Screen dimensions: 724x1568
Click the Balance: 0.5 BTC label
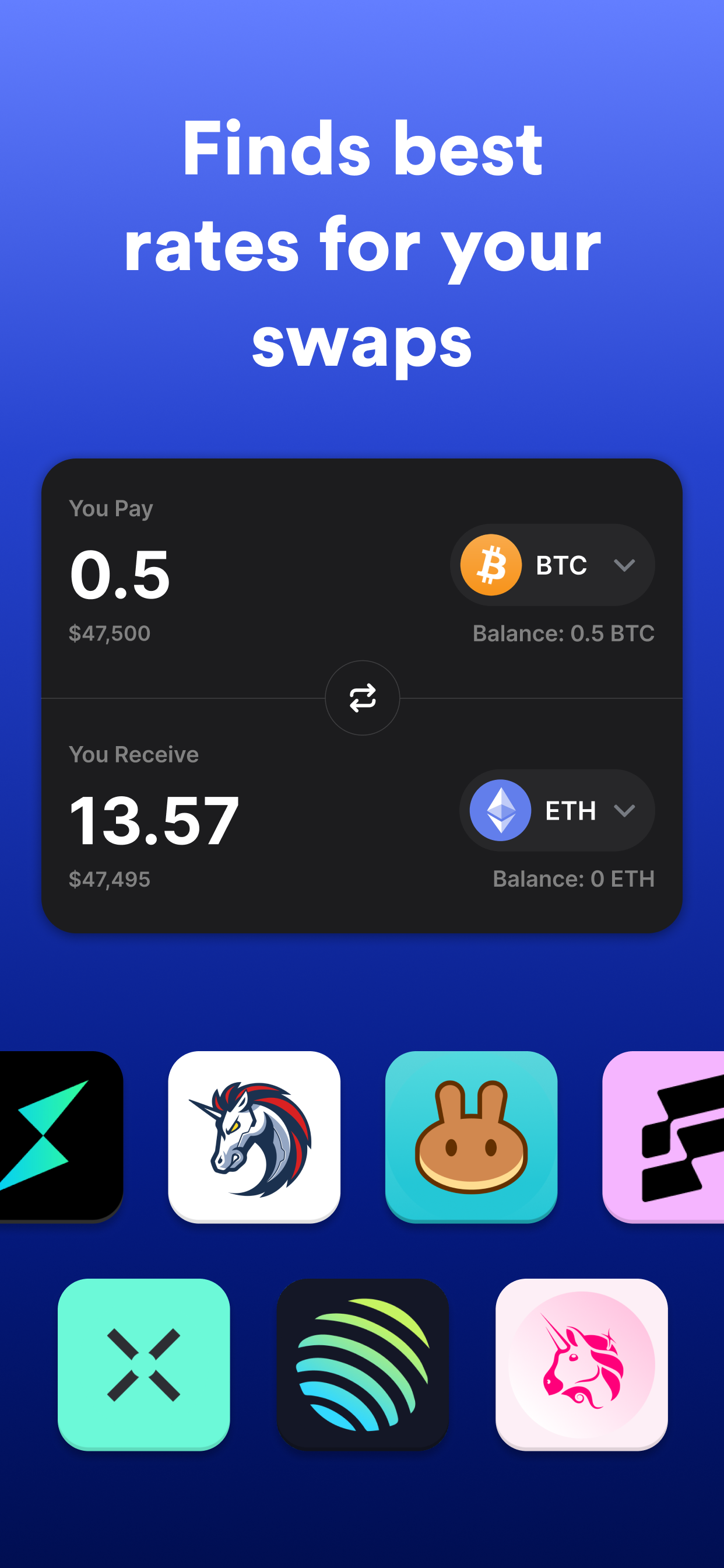point(563,633)
